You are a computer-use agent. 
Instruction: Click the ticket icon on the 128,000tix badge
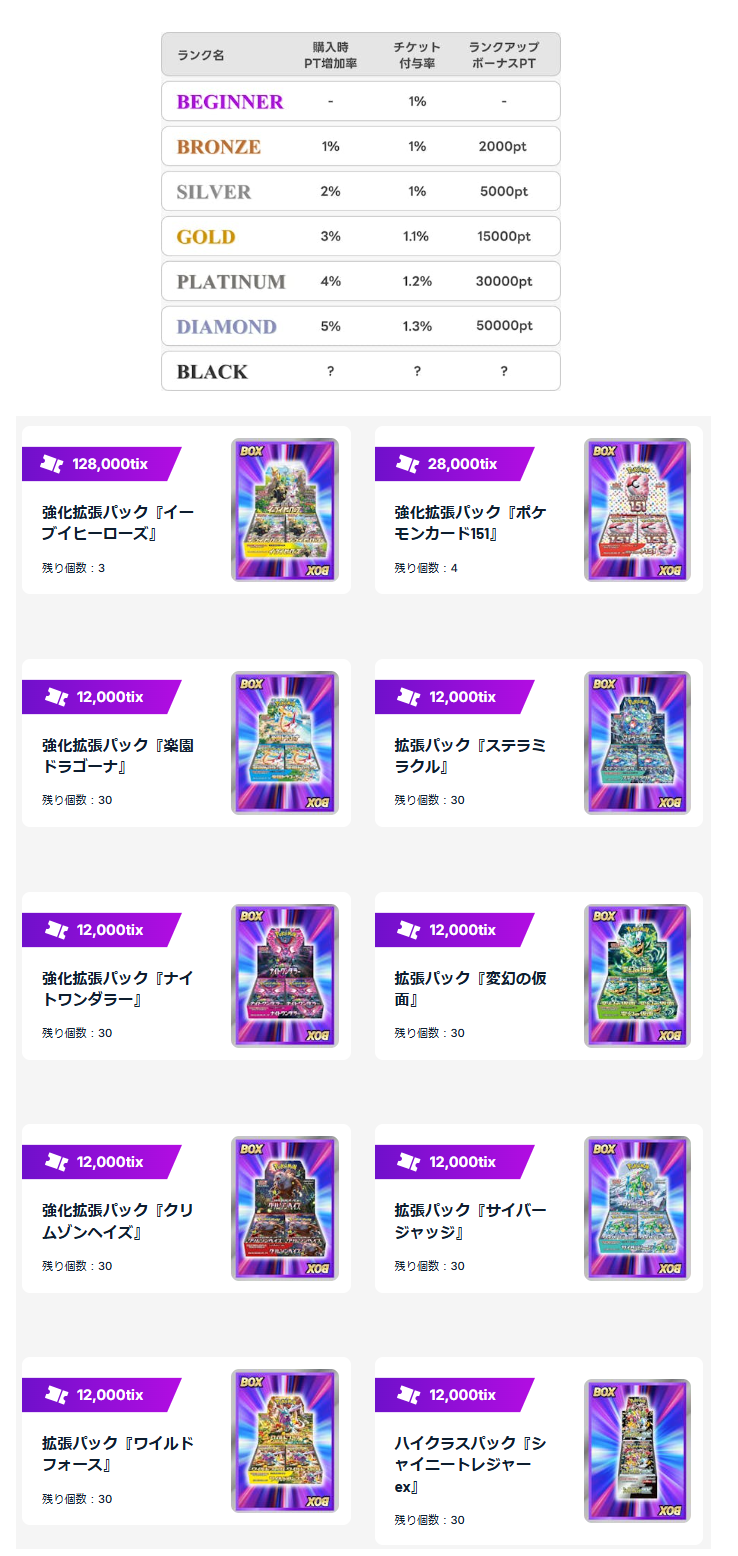pos(49,463)
